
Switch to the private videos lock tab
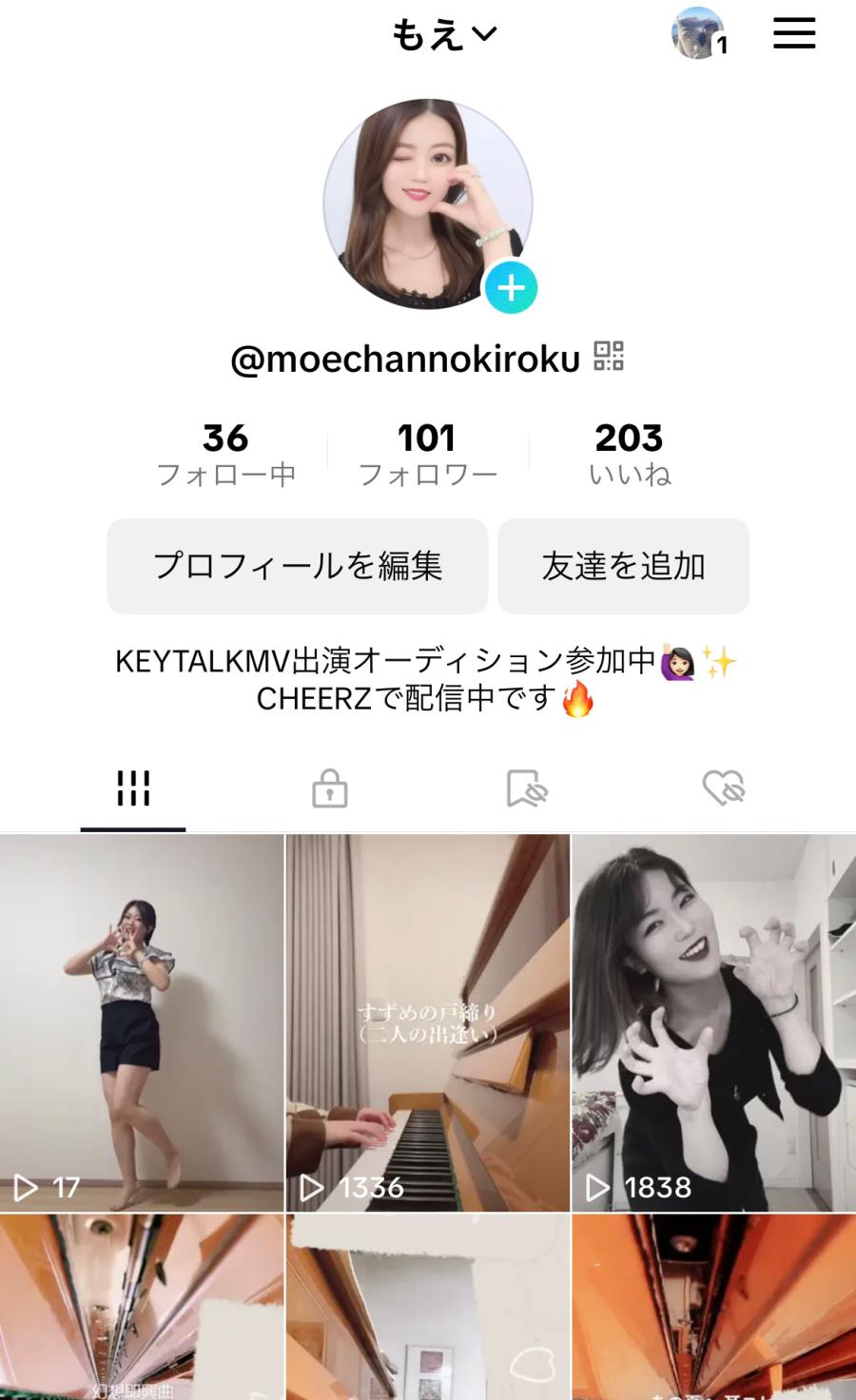pos(329,788)
